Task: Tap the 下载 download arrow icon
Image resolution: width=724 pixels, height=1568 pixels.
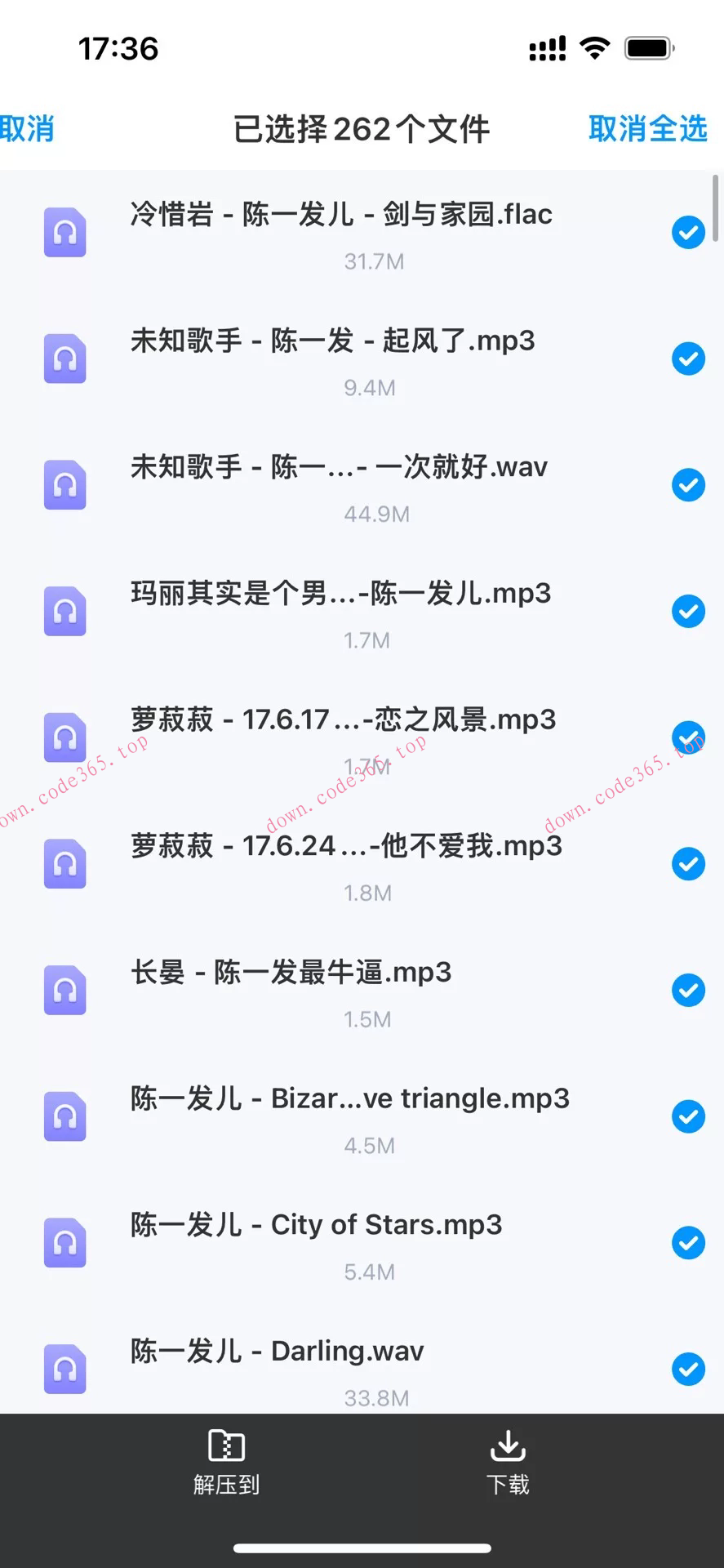Action: [508, 1445]
